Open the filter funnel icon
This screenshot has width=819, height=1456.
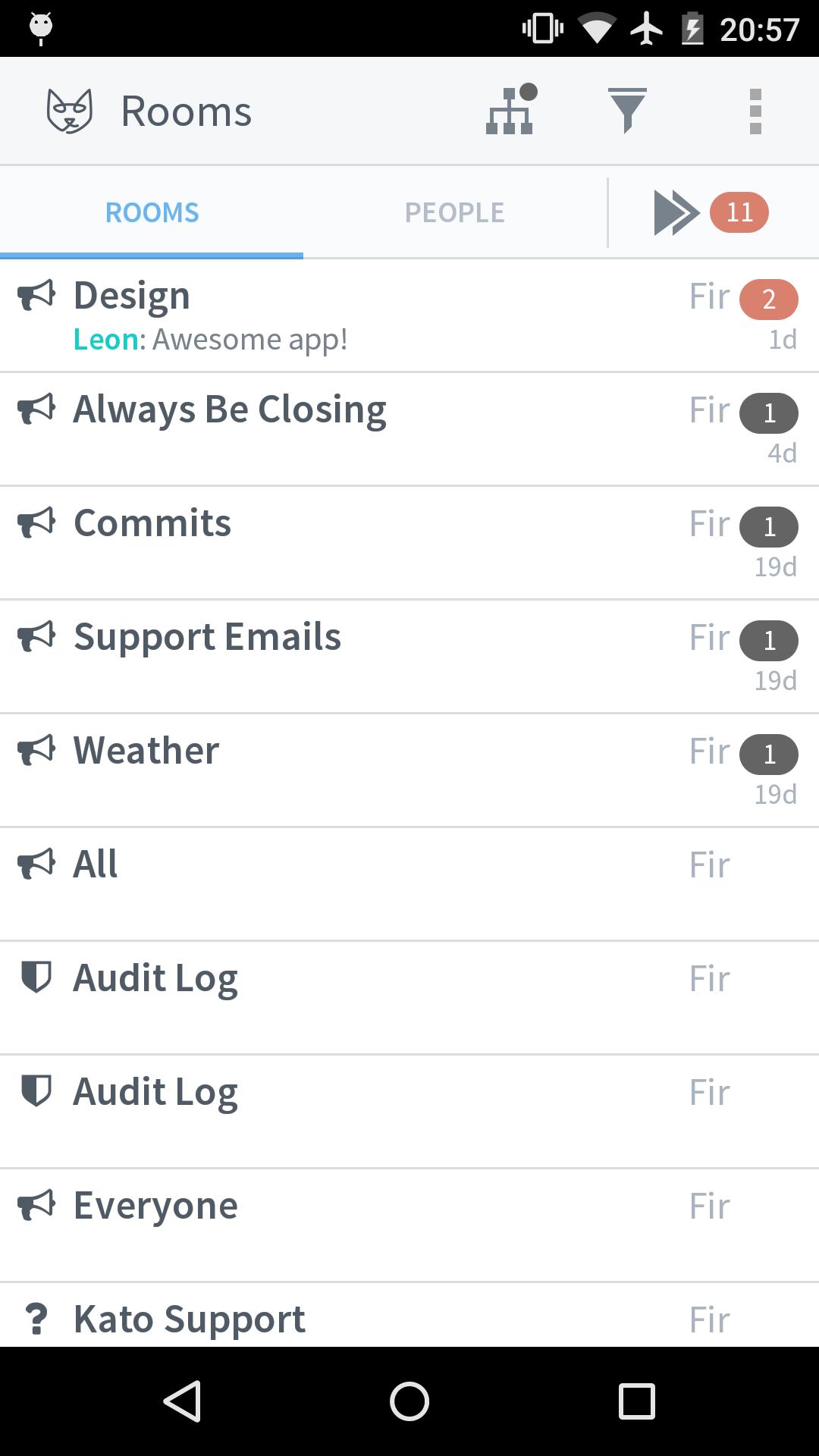click(627, 111)
